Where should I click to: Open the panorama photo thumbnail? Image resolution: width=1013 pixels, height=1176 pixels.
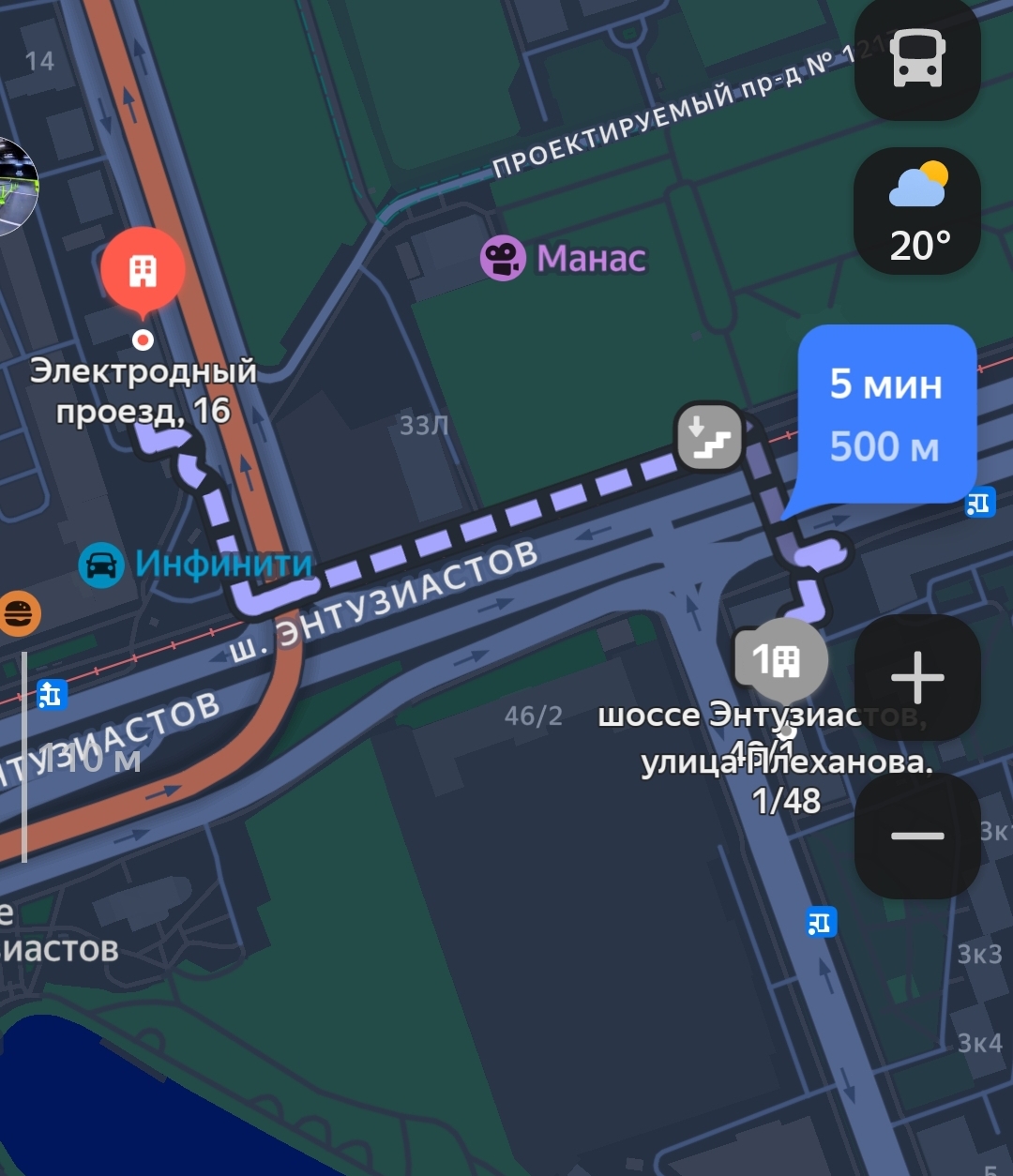tap(14, 186)
